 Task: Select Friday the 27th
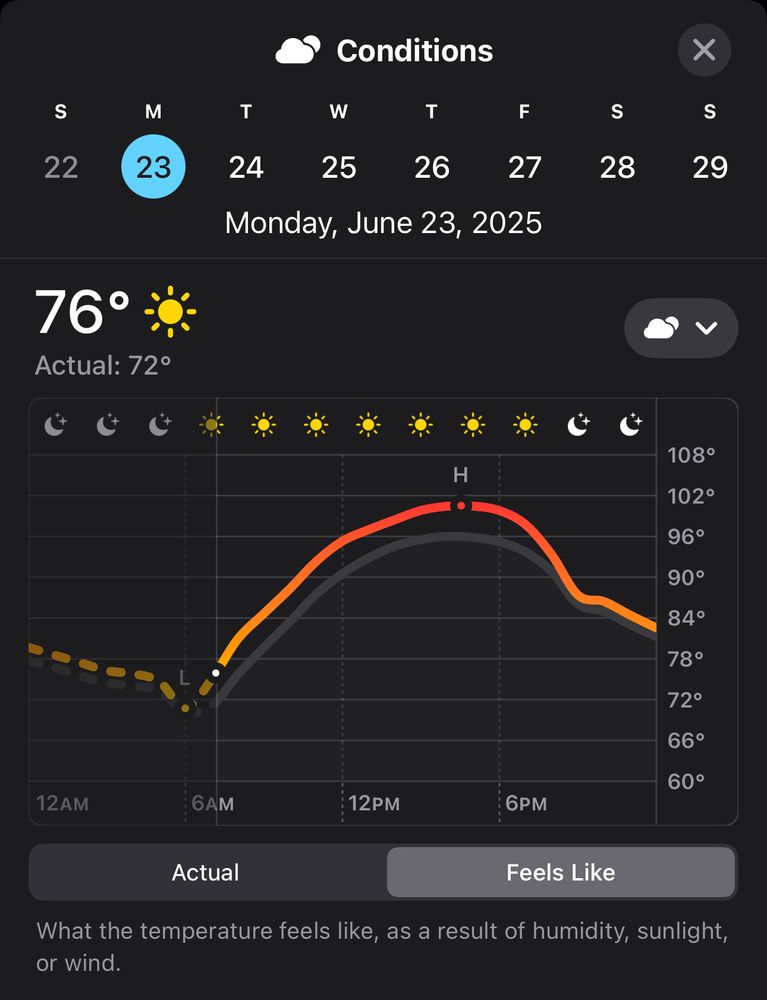click(524, 167)
